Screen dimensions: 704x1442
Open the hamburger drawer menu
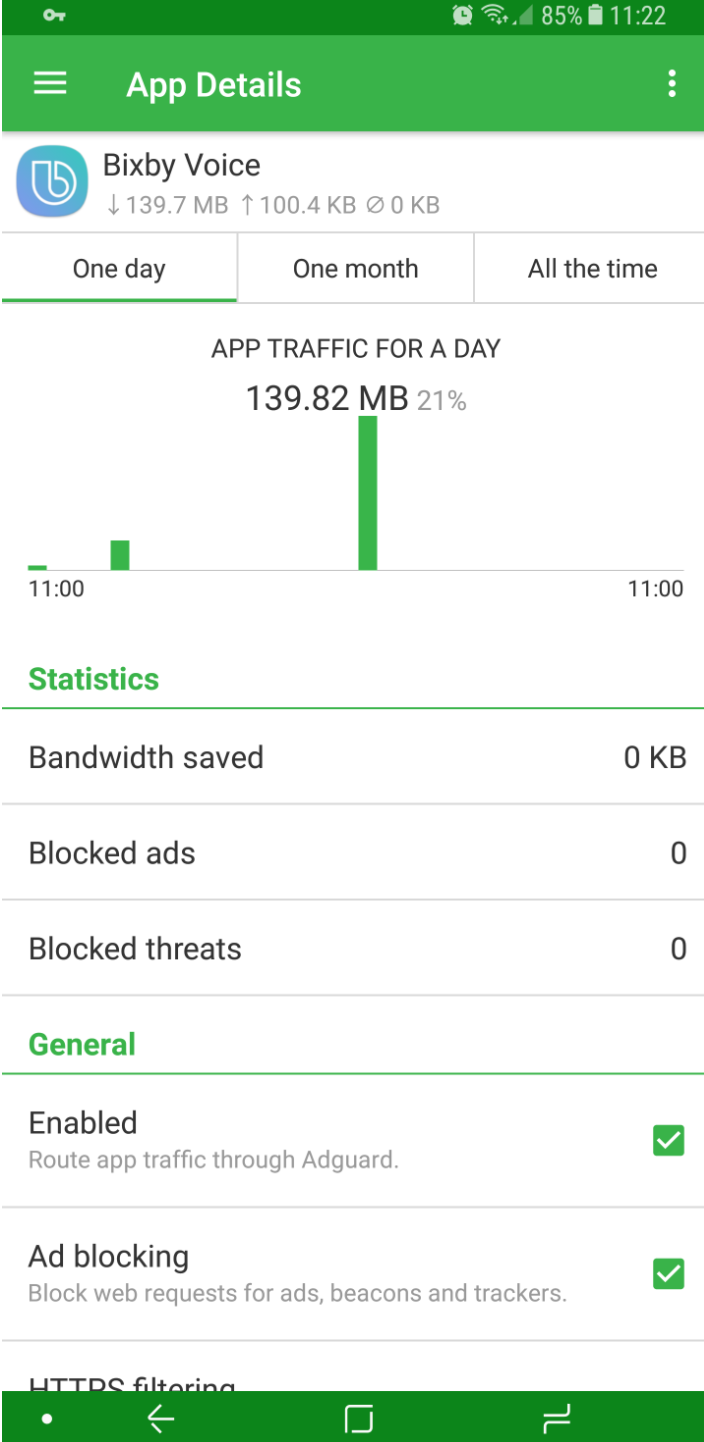[50, 84]
